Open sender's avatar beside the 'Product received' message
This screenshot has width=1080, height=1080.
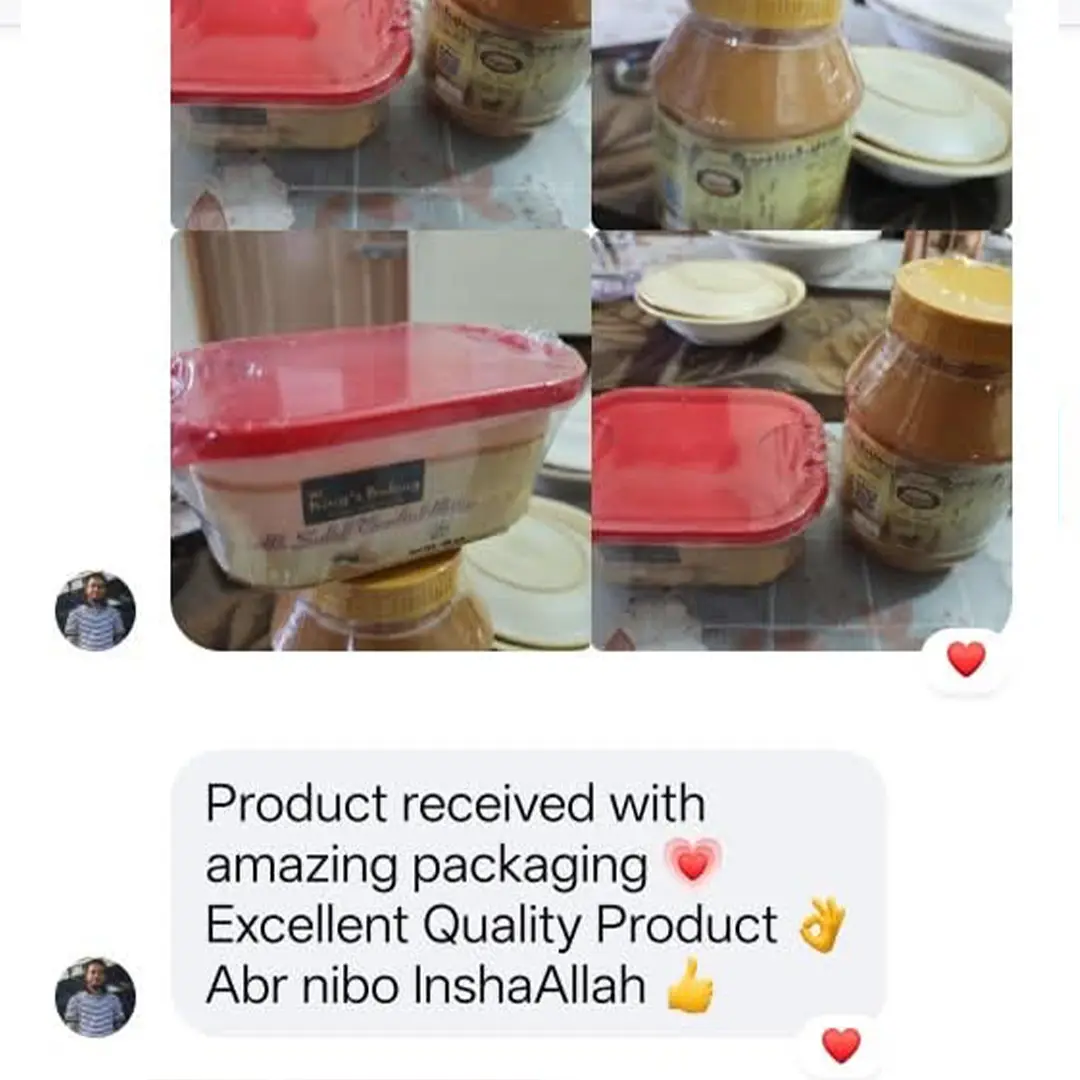95,997
